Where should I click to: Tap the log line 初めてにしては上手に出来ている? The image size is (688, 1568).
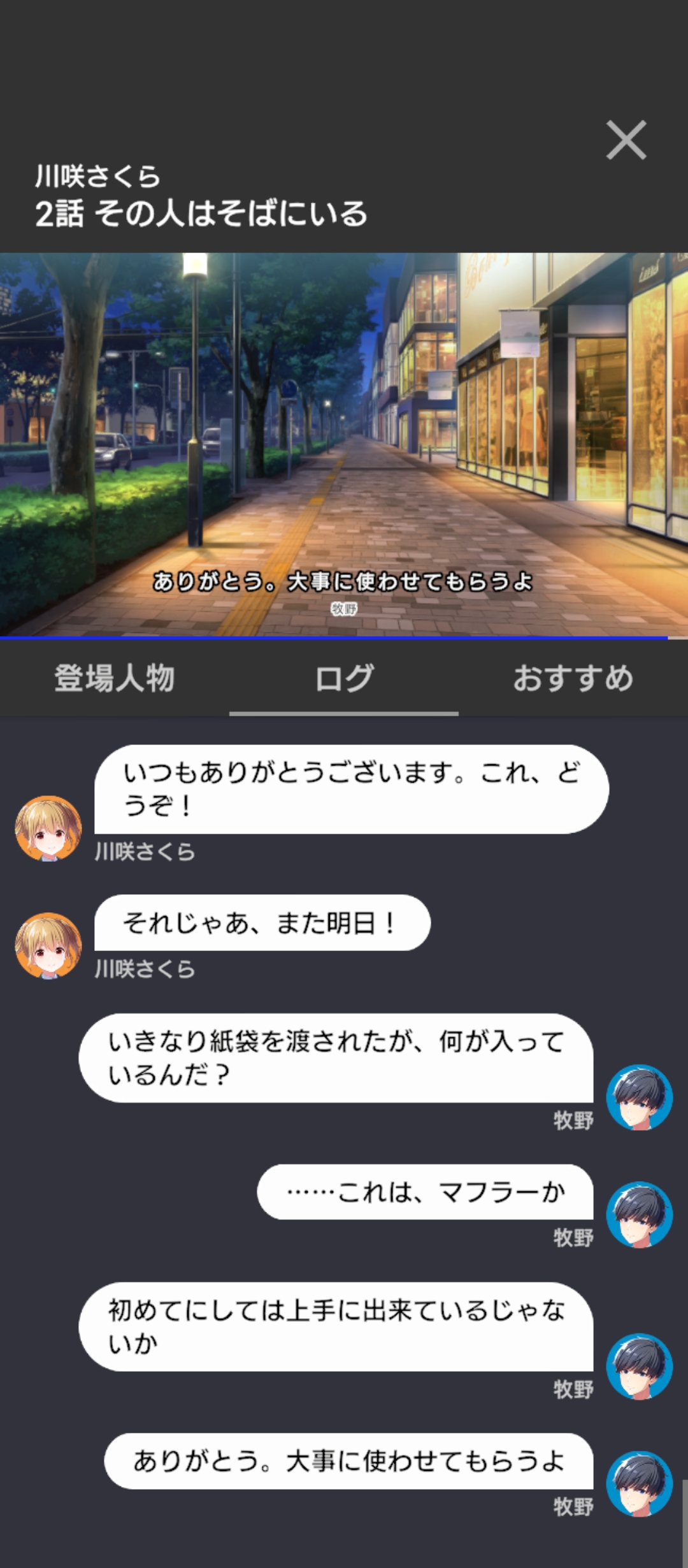(336, 1327)
